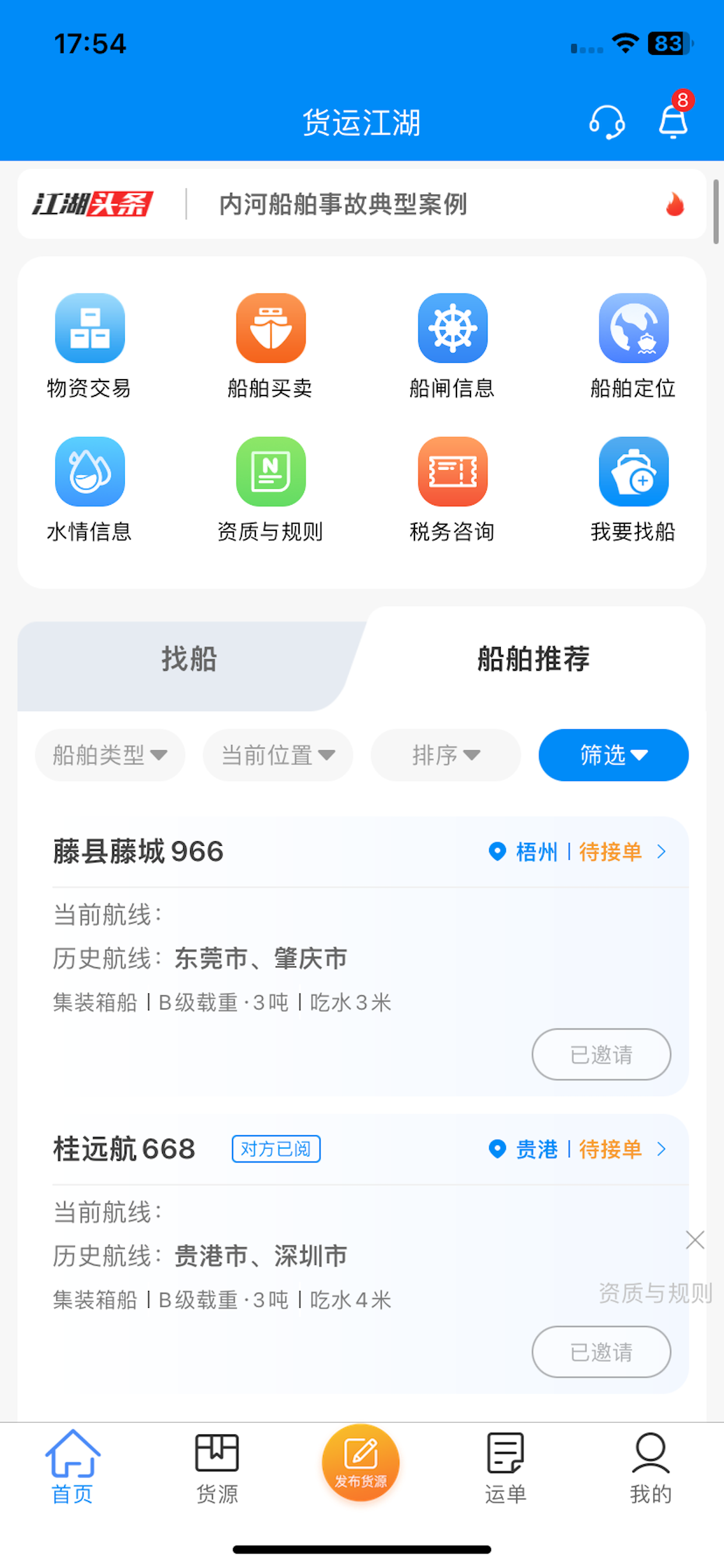This screenshot has height=1568, width=724.
Task: Open 税务咨询 ticket icon
Action: [x=452, y=472]
